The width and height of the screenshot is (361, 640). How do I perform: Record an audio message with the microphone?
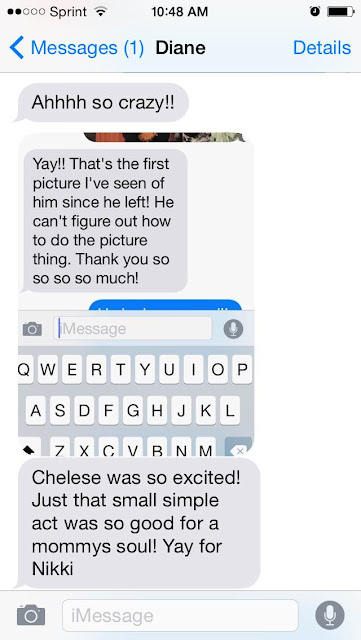pos(330,615)
